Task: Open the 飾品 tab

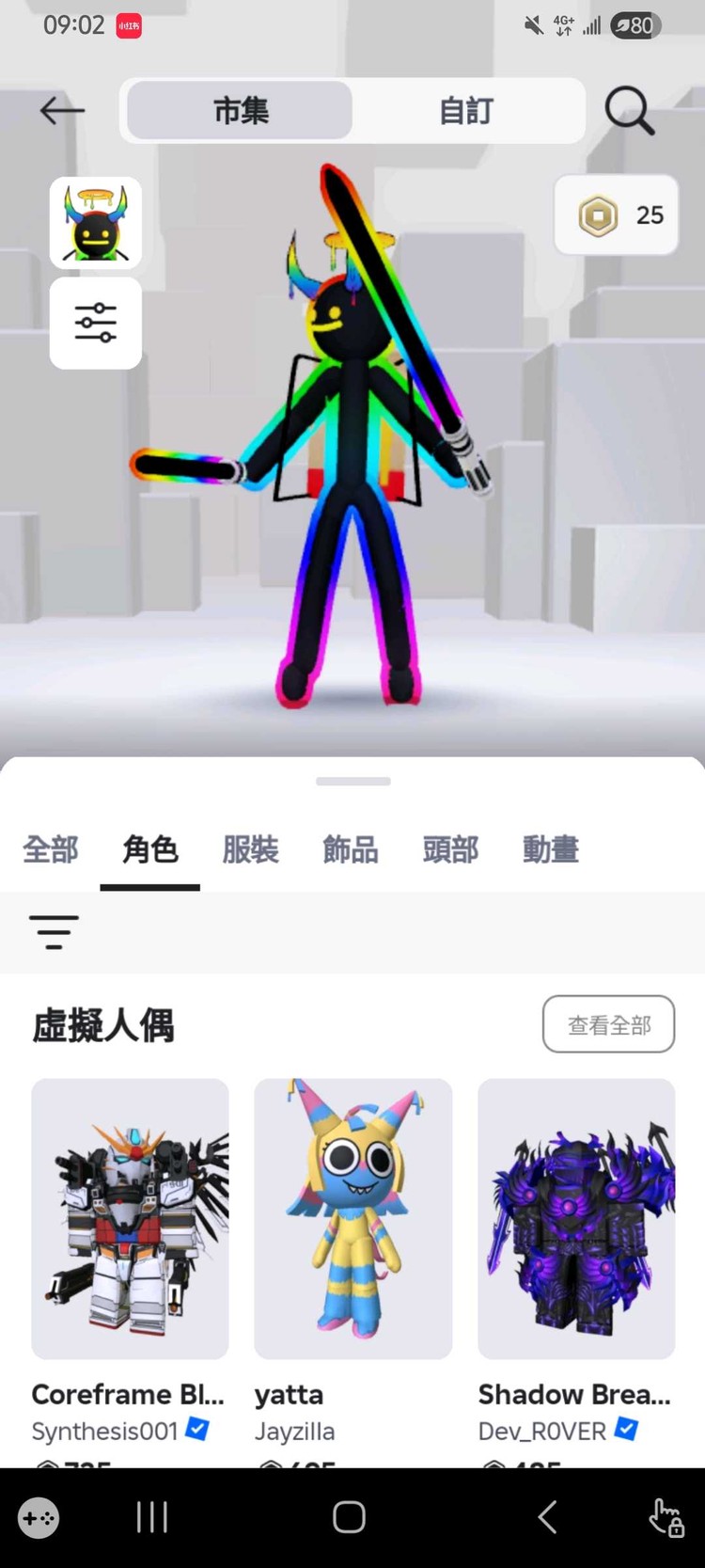Action: 351,849
